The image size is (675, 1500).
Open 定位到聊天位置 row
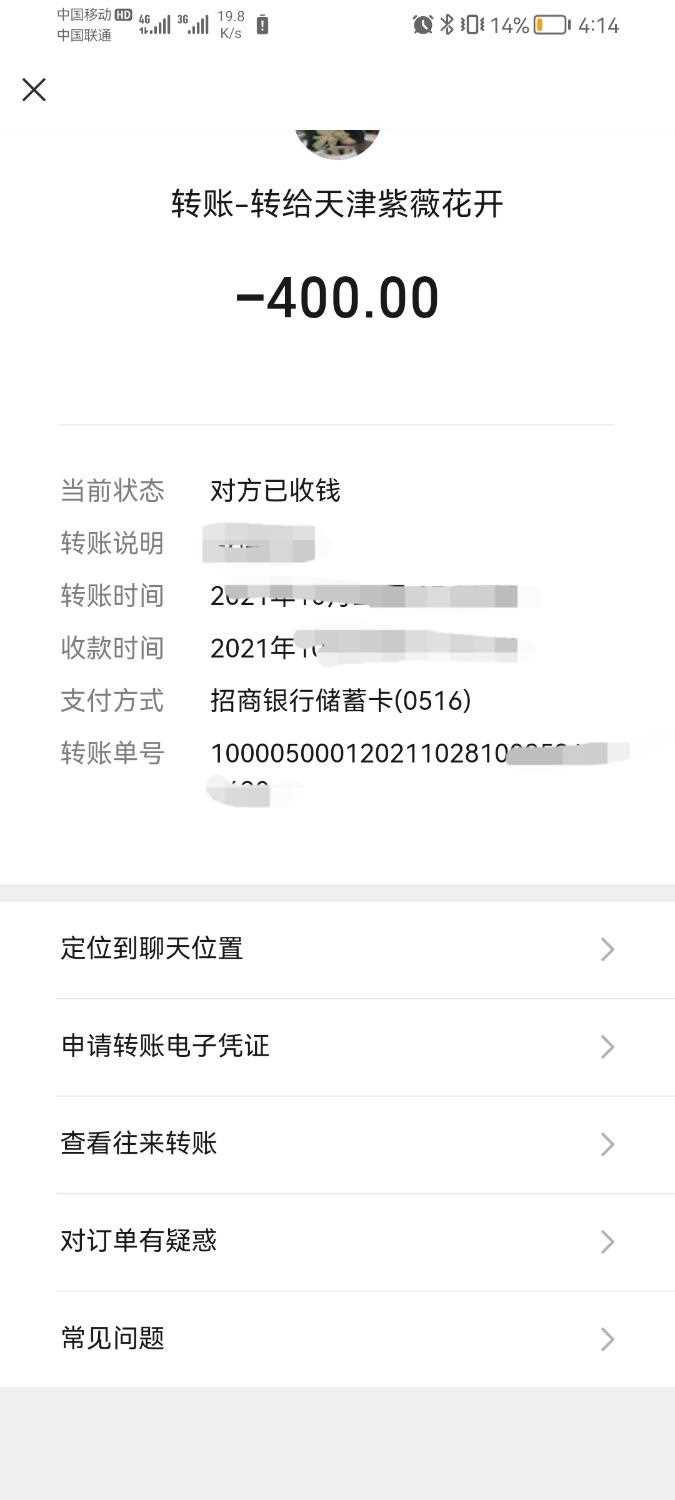pos(337,949)
